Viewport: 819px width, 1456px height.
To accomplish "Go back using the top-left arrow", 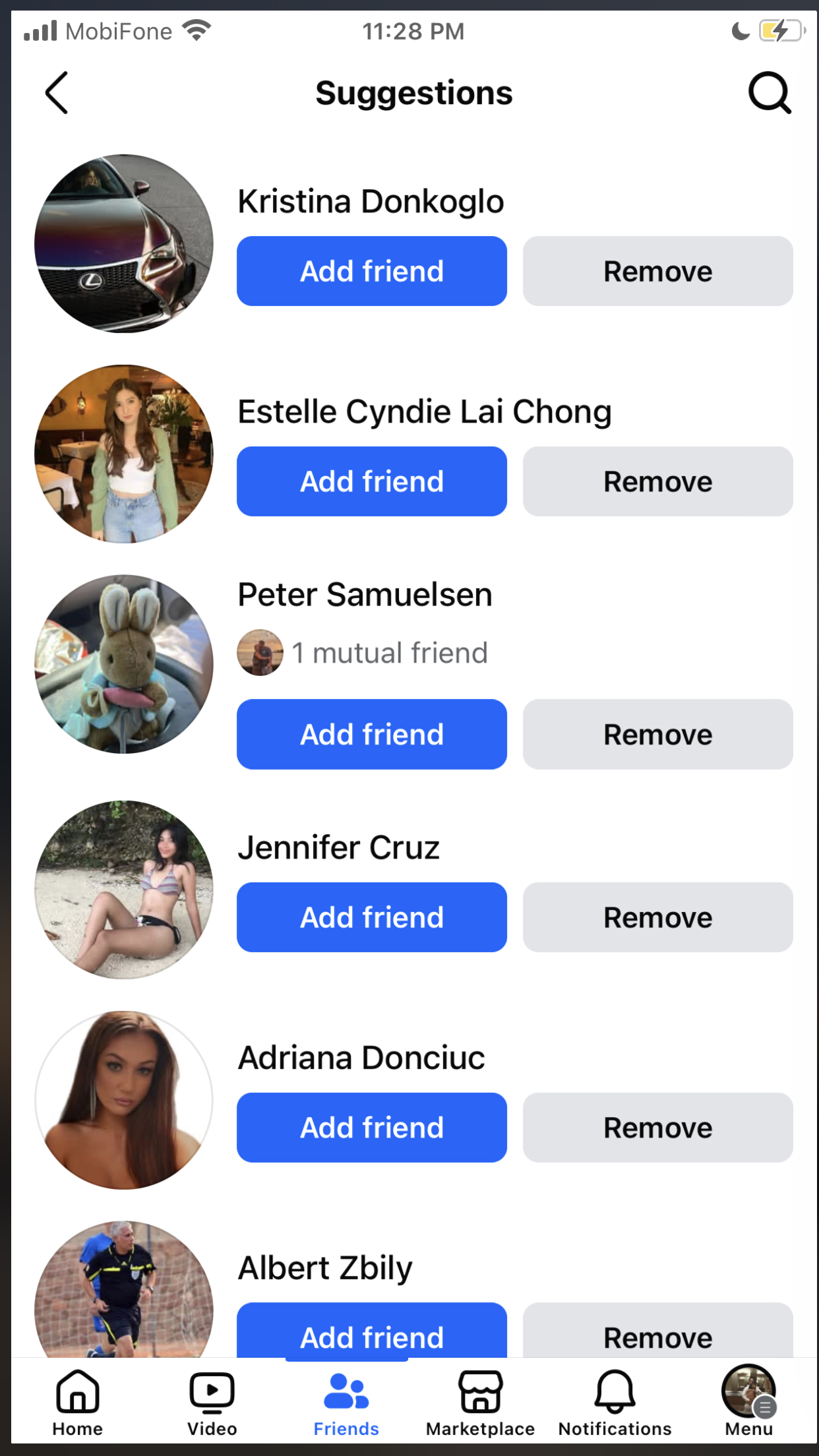I will point(57,93).
